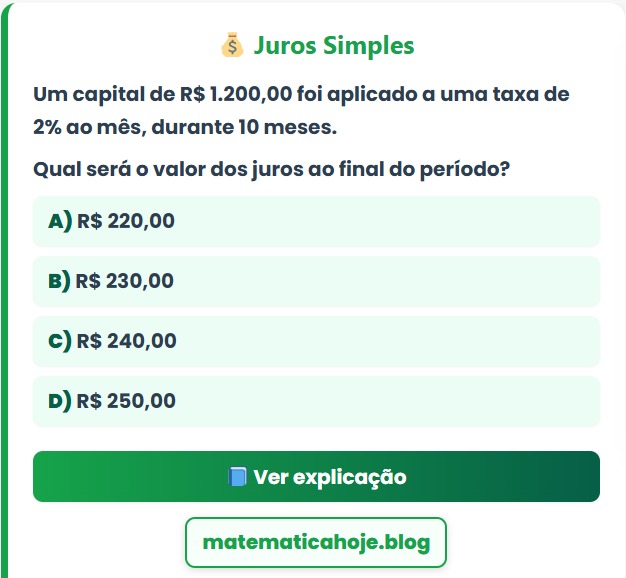Pick answer C) R$ 240,00

(x=316, y=341)
